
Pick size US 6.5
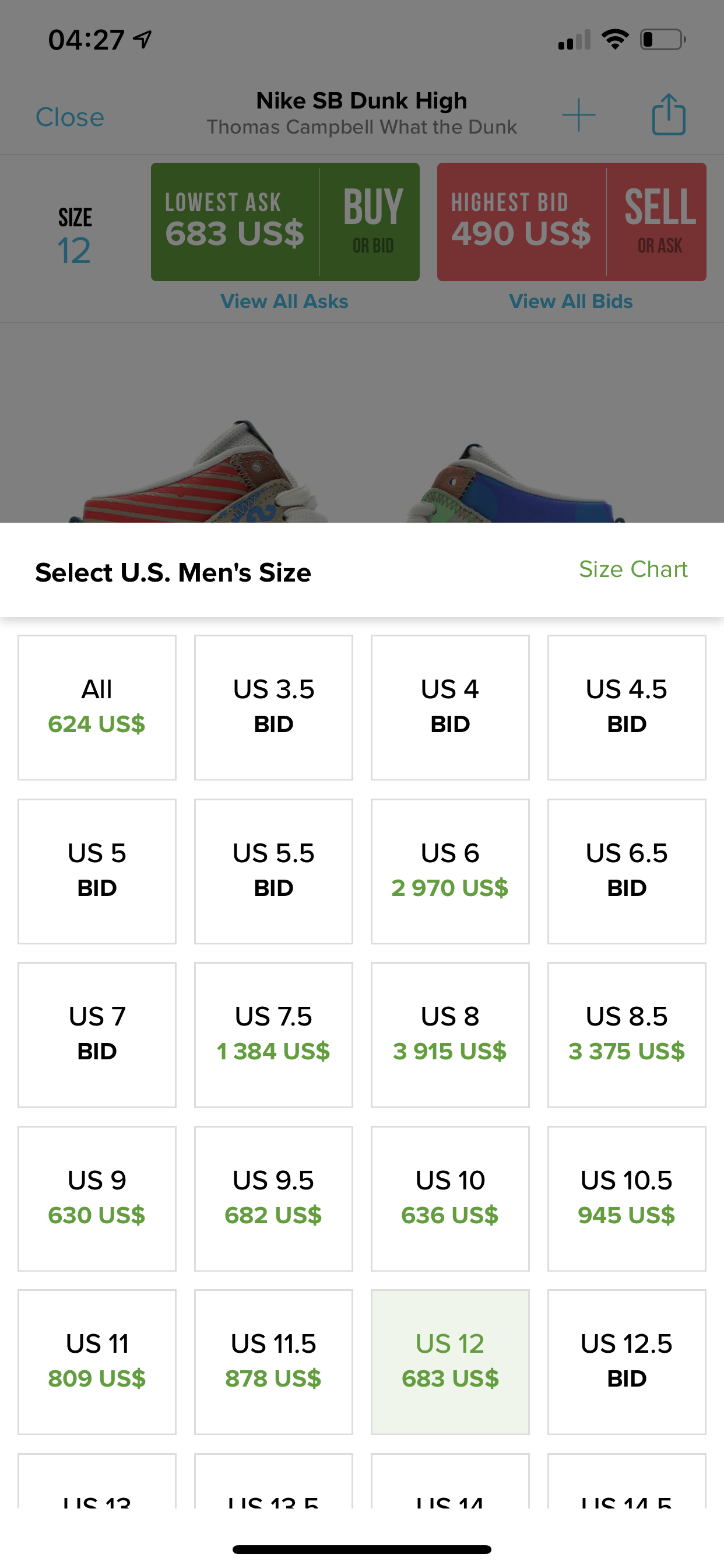point(627,871)
